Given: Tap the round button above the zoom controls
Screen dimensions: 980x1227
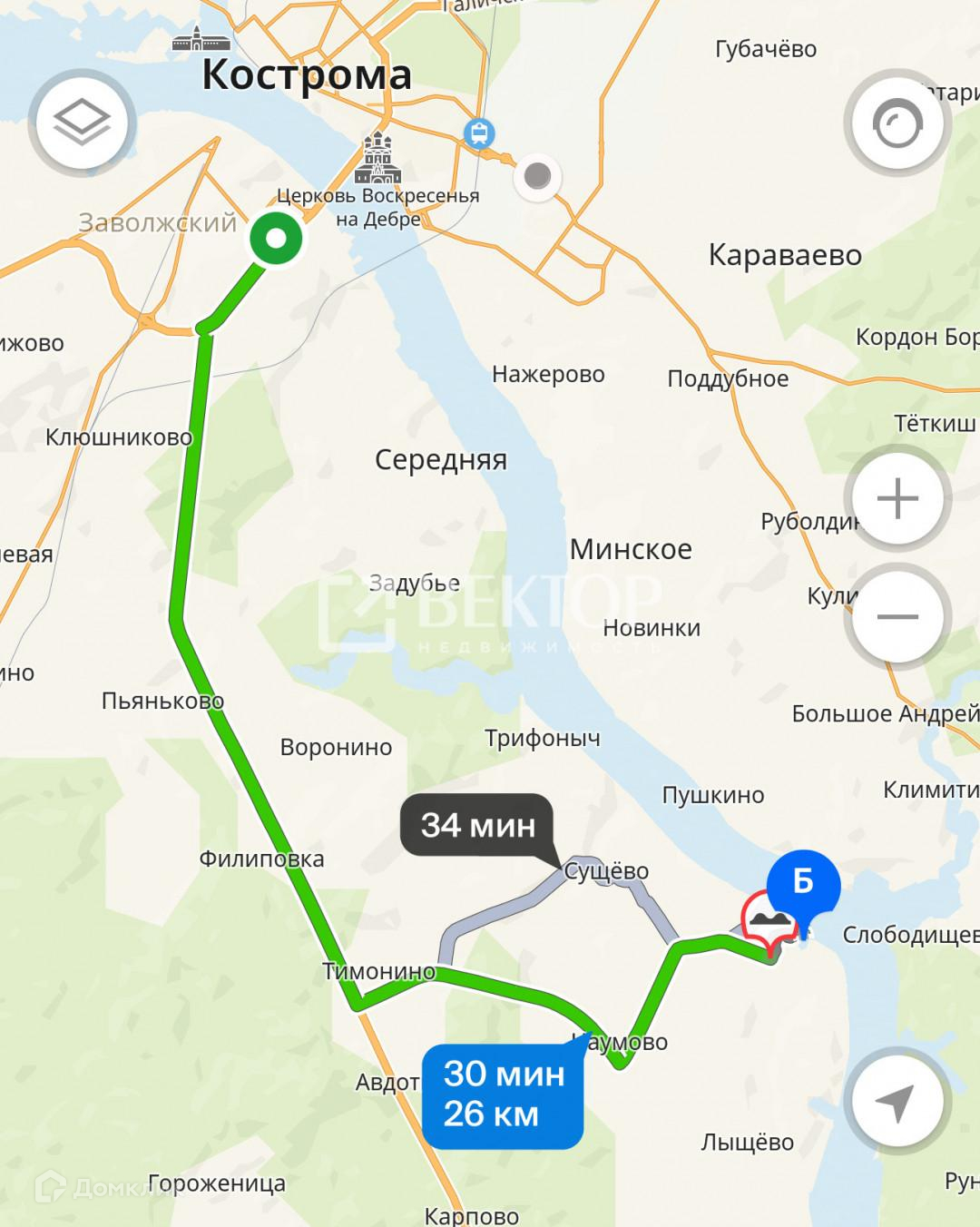Looking at the screenshot, I should click(x=897, y=123).
